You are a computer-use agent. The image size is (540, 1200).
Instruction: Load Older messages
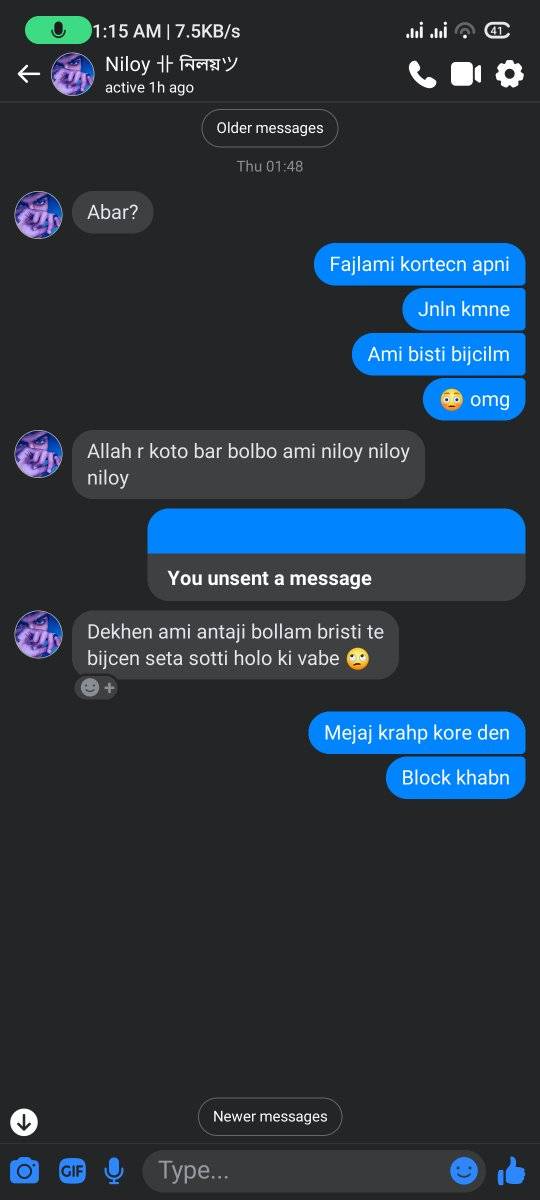point(270,128)
